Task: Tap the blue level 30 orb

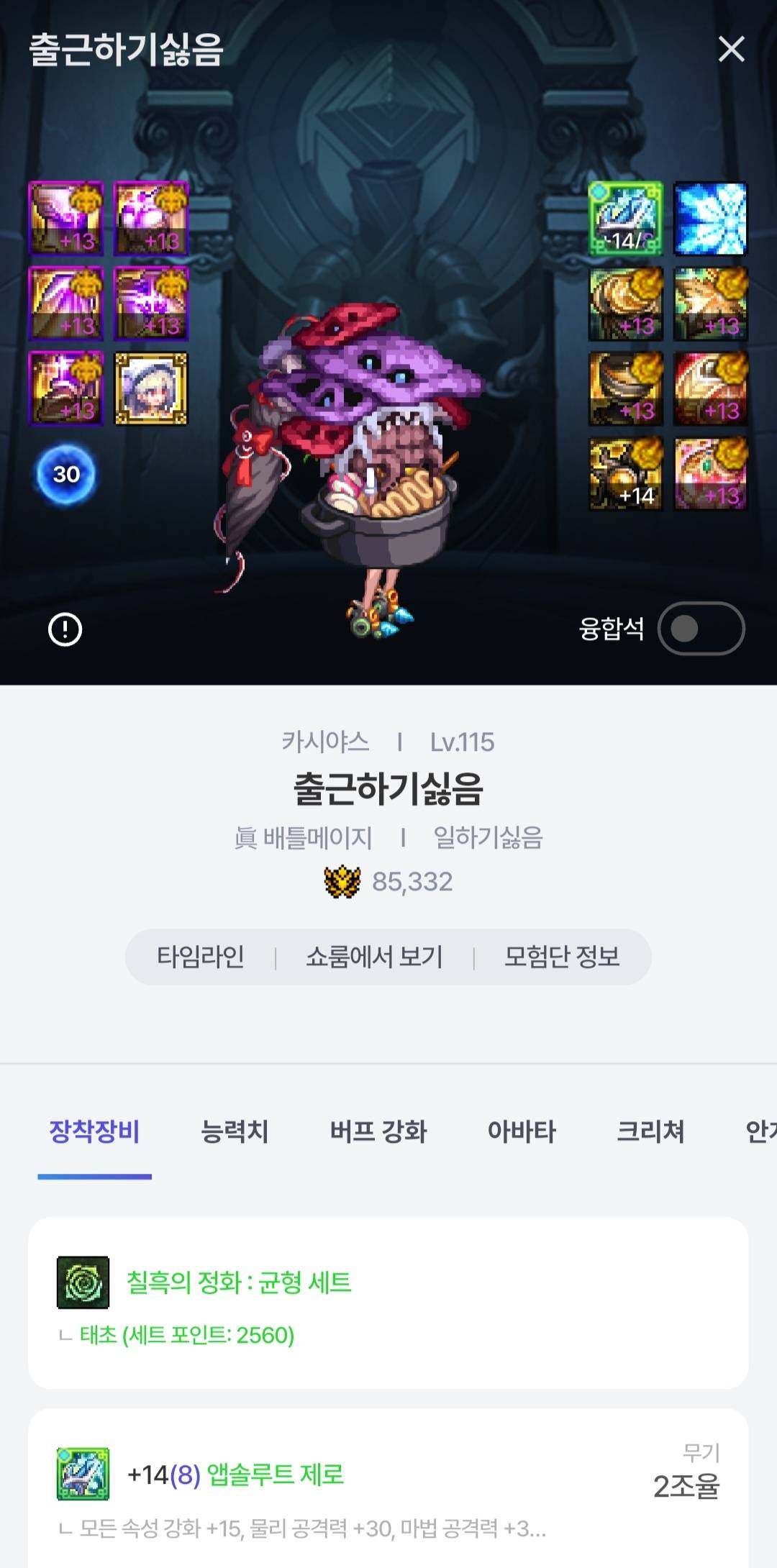Action: tap(66, 474)
